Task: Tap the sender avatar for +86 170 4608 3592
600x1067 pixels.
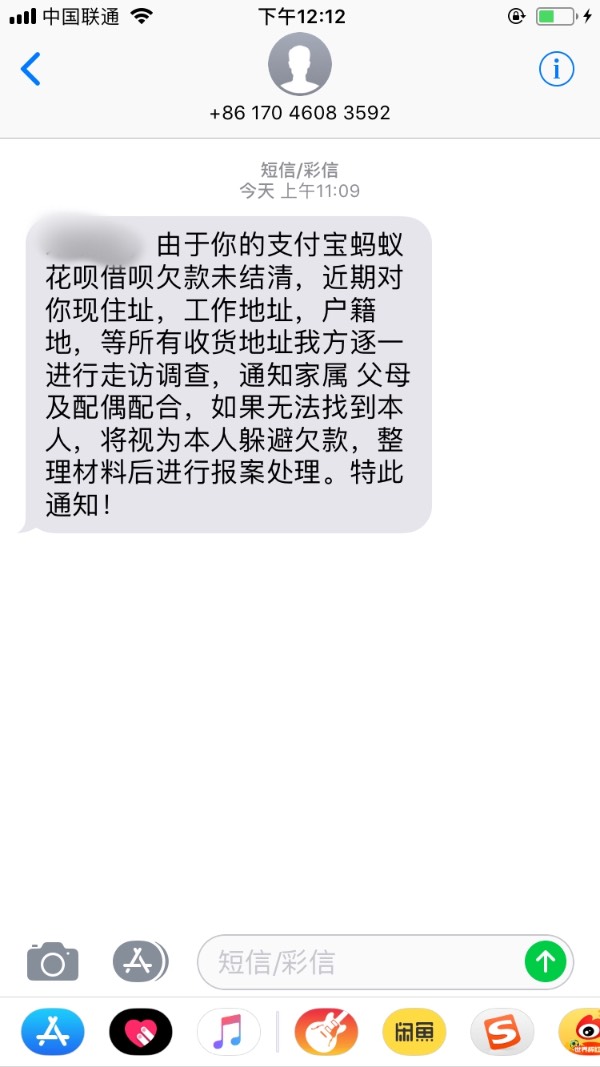Action: pos(300,64)
